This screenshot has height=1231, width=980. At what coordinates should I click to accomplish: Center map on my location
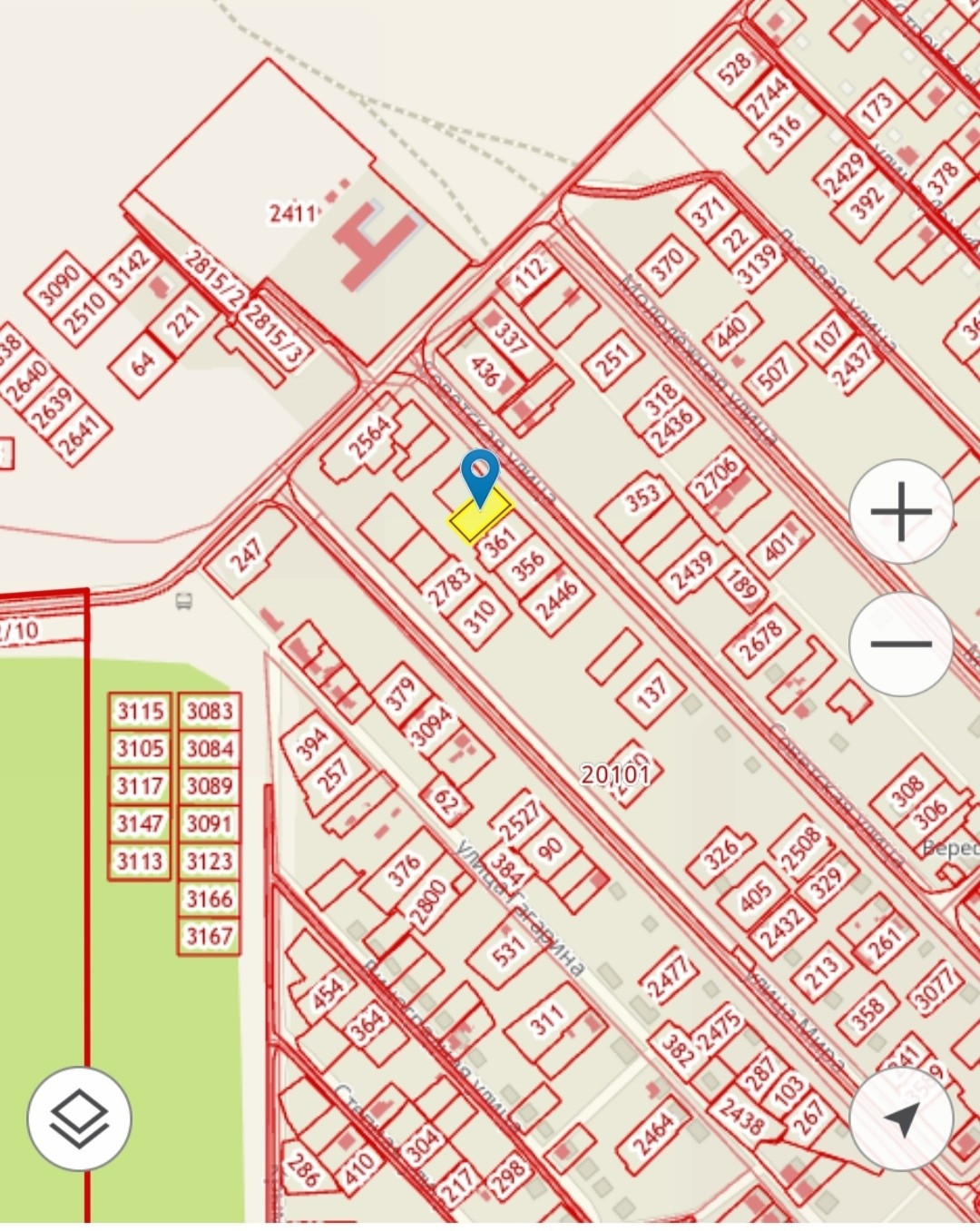click(900, 1118)
